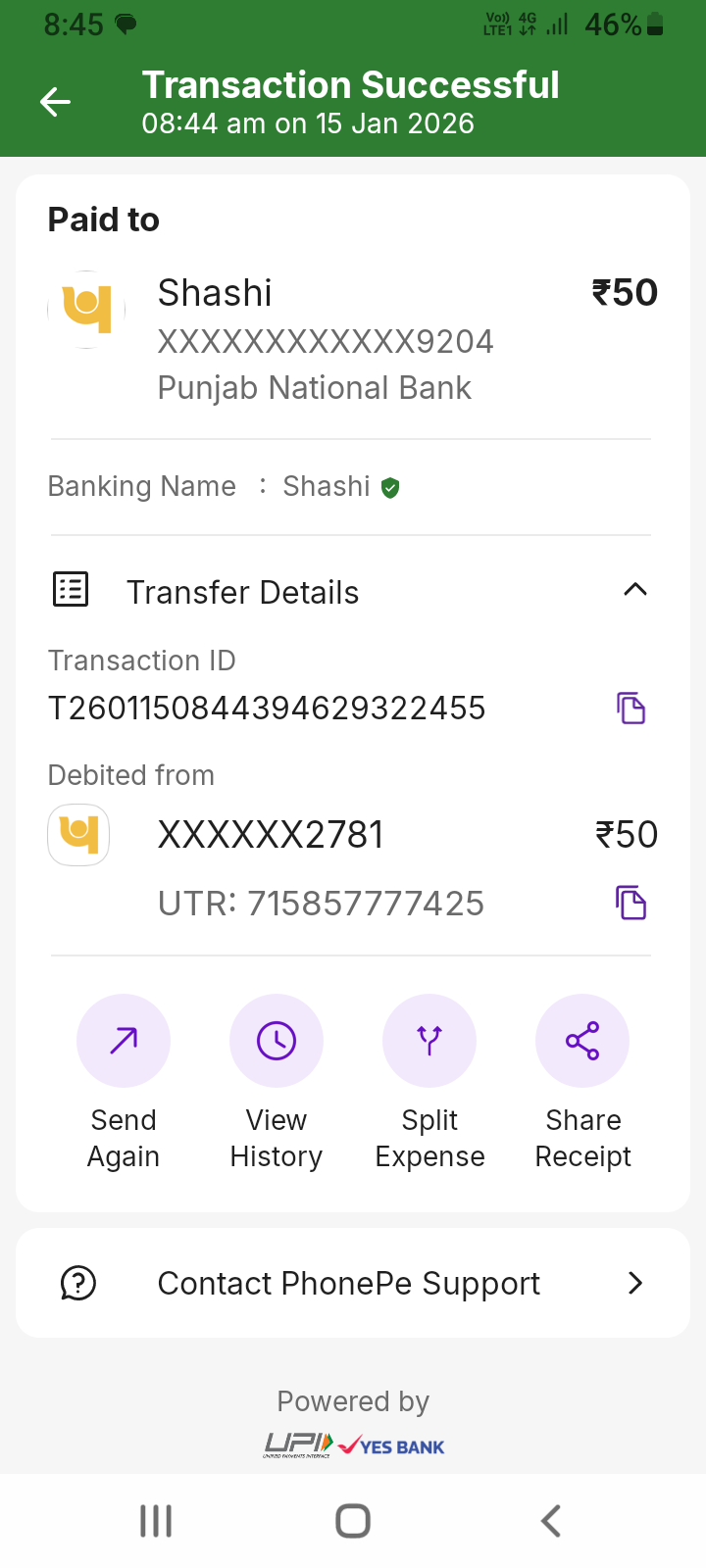Open recent apps from navigation bar

point(156,1521)
